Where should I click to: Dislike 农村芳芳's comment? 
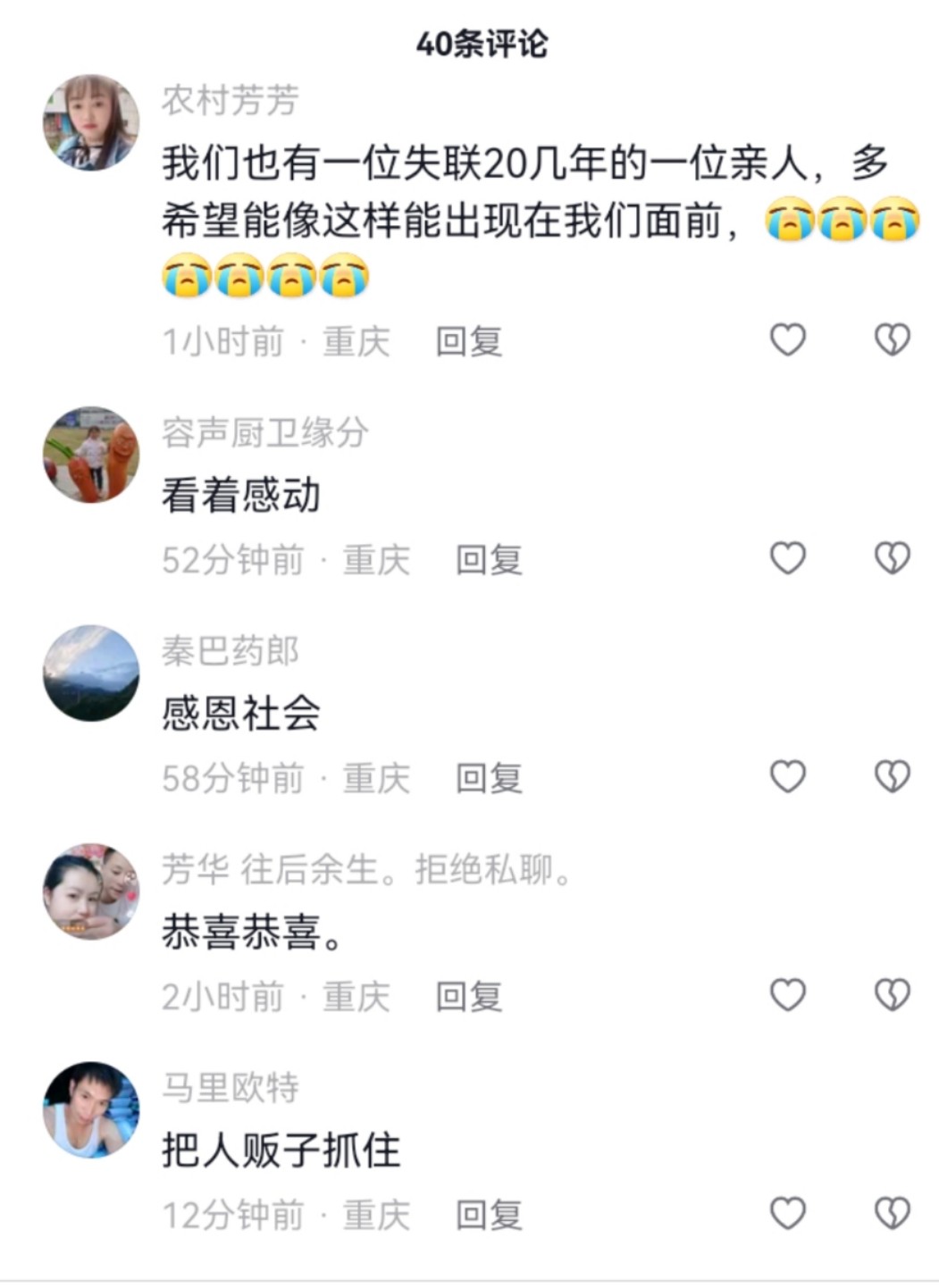point(892,340)
